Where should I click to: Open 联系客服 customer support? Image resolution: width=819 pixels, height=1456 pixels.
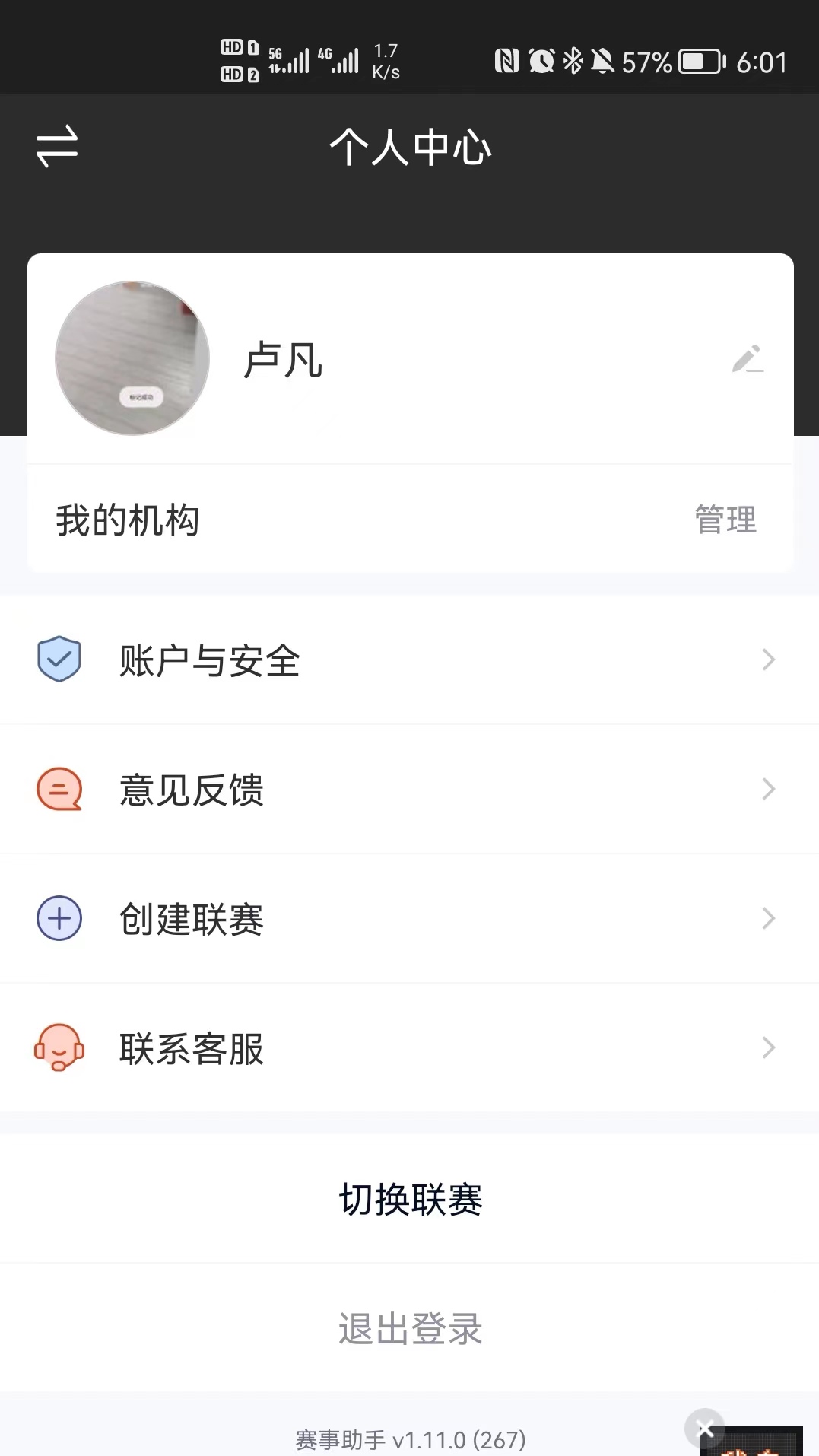[x=409, y=1048]
